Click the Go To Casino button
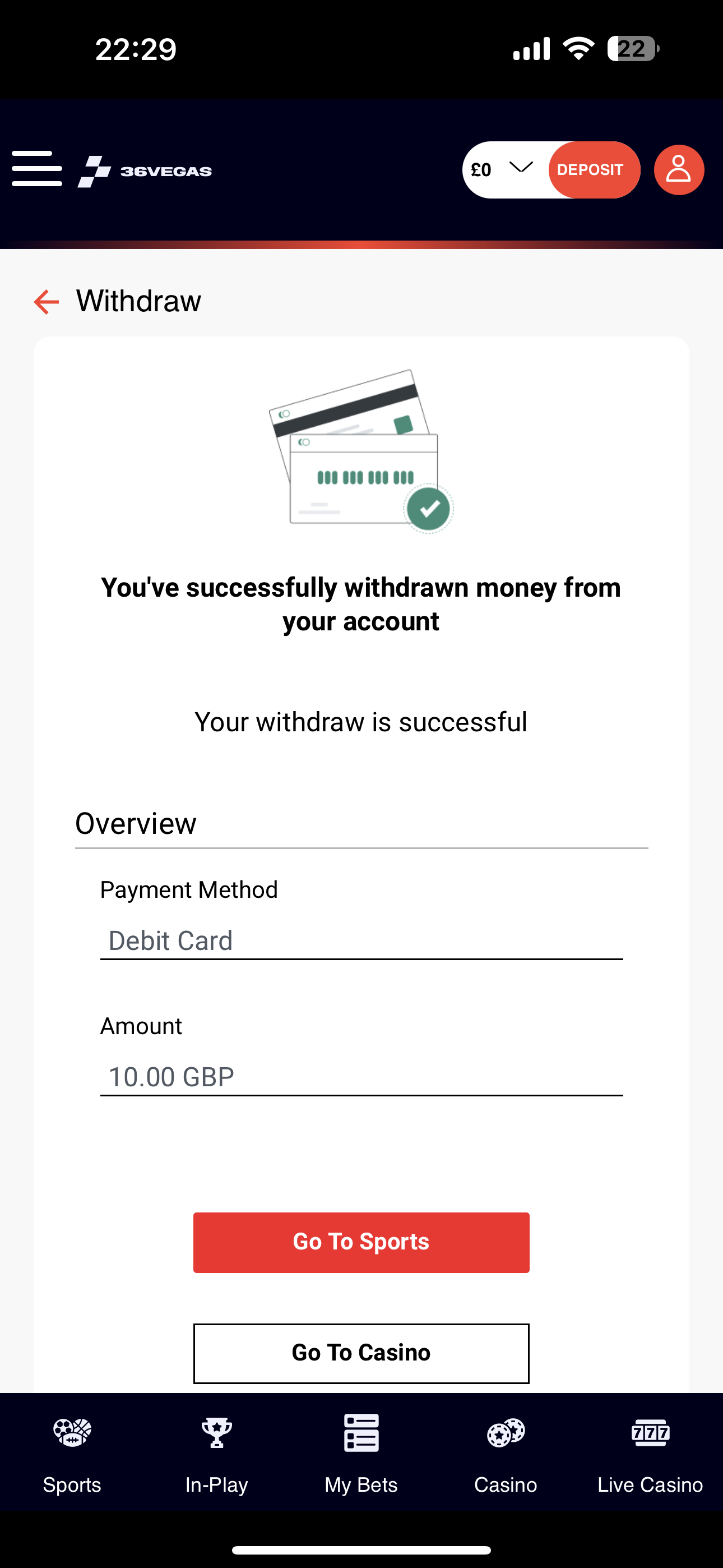Image resolution: width=723 pixels, height=1568 pixels. [361, 1353]
